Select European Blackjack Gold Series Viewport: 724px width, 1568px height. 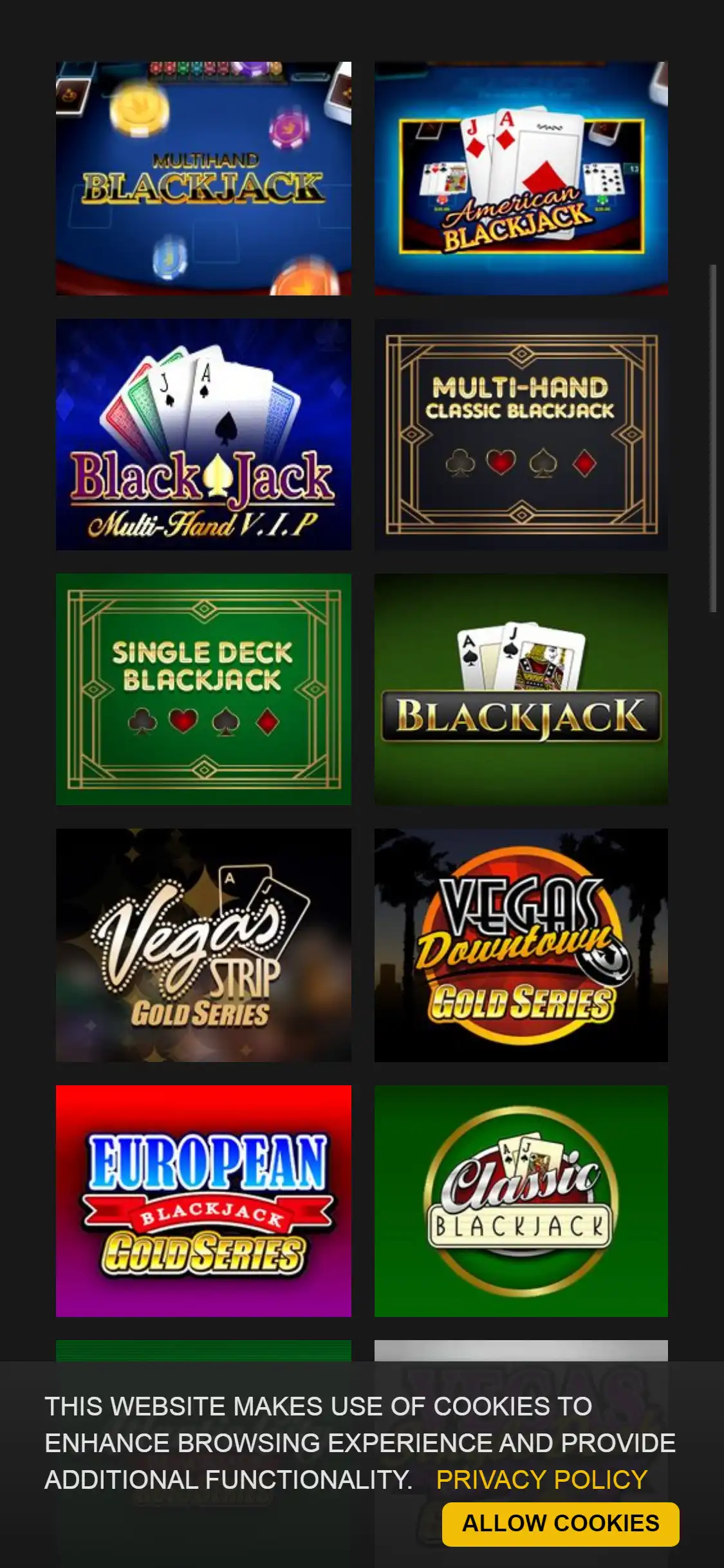click(203, 1200)
